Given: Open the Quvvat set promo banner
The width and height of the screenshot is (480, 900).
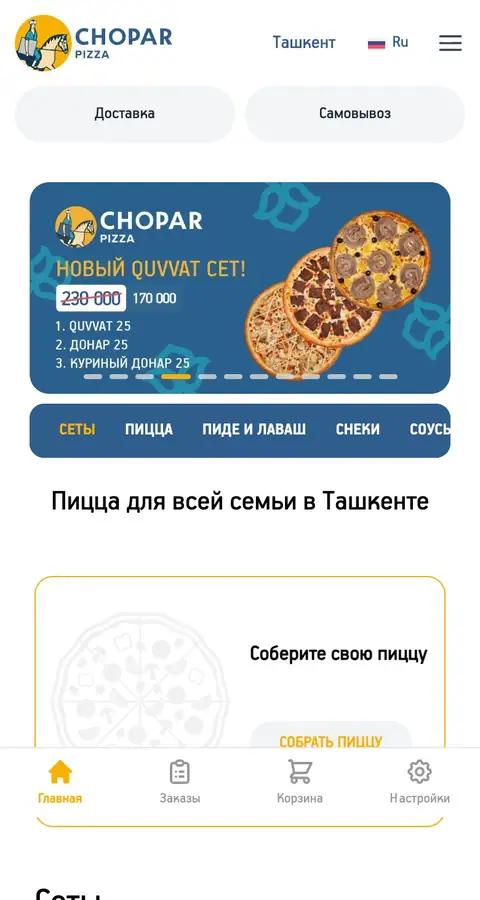Looking at the screenshot, I should tap(240, 288).
